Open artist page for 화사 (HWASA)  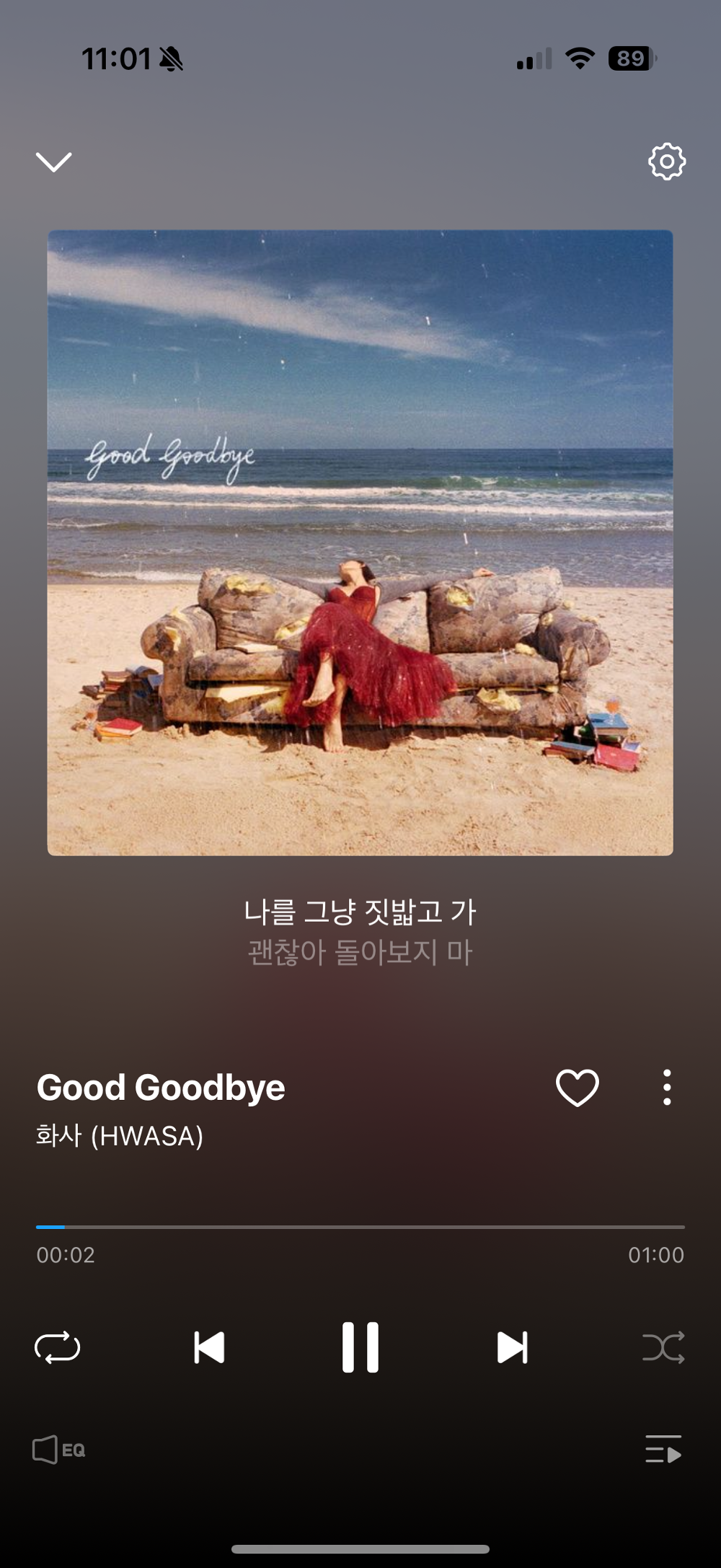[x=120, y=1136]
